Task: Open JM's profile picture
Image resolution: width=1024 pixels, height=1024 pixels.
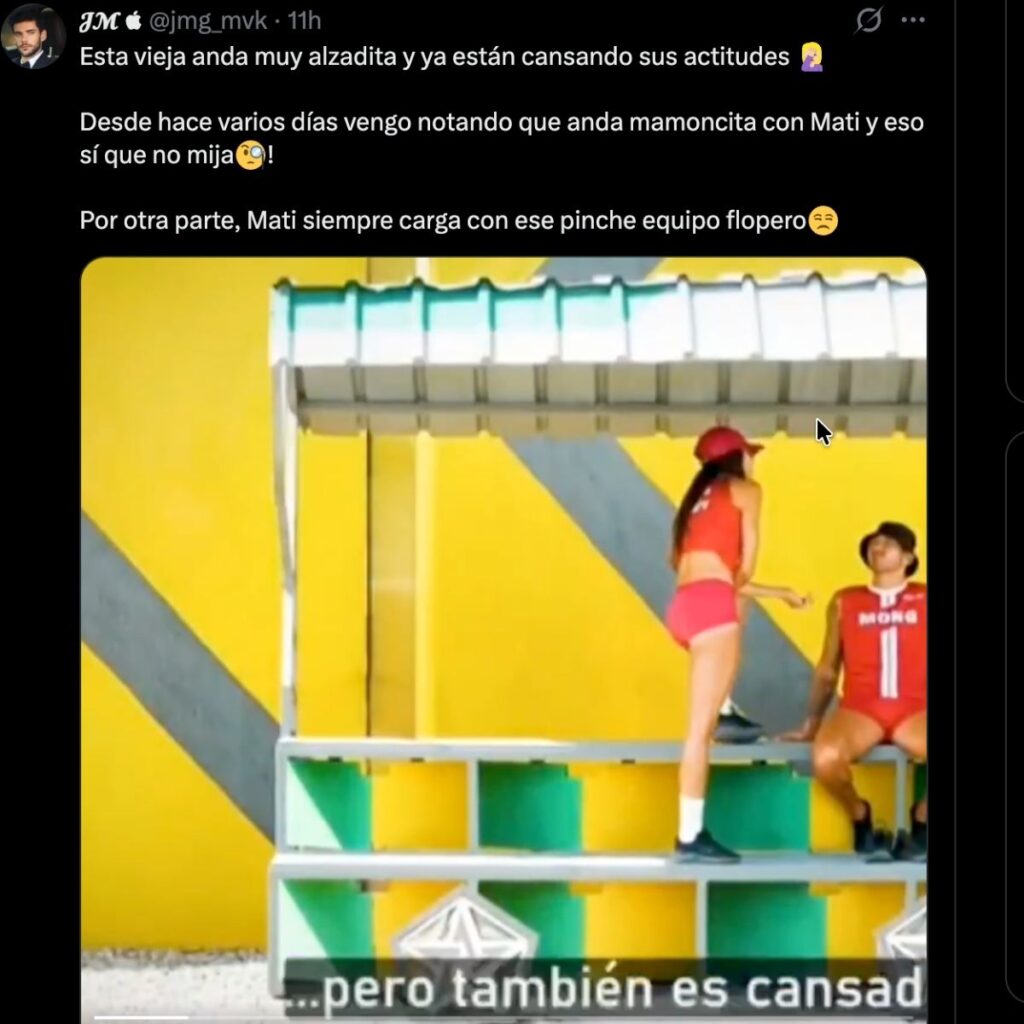Action: click(x=33, y=36)
